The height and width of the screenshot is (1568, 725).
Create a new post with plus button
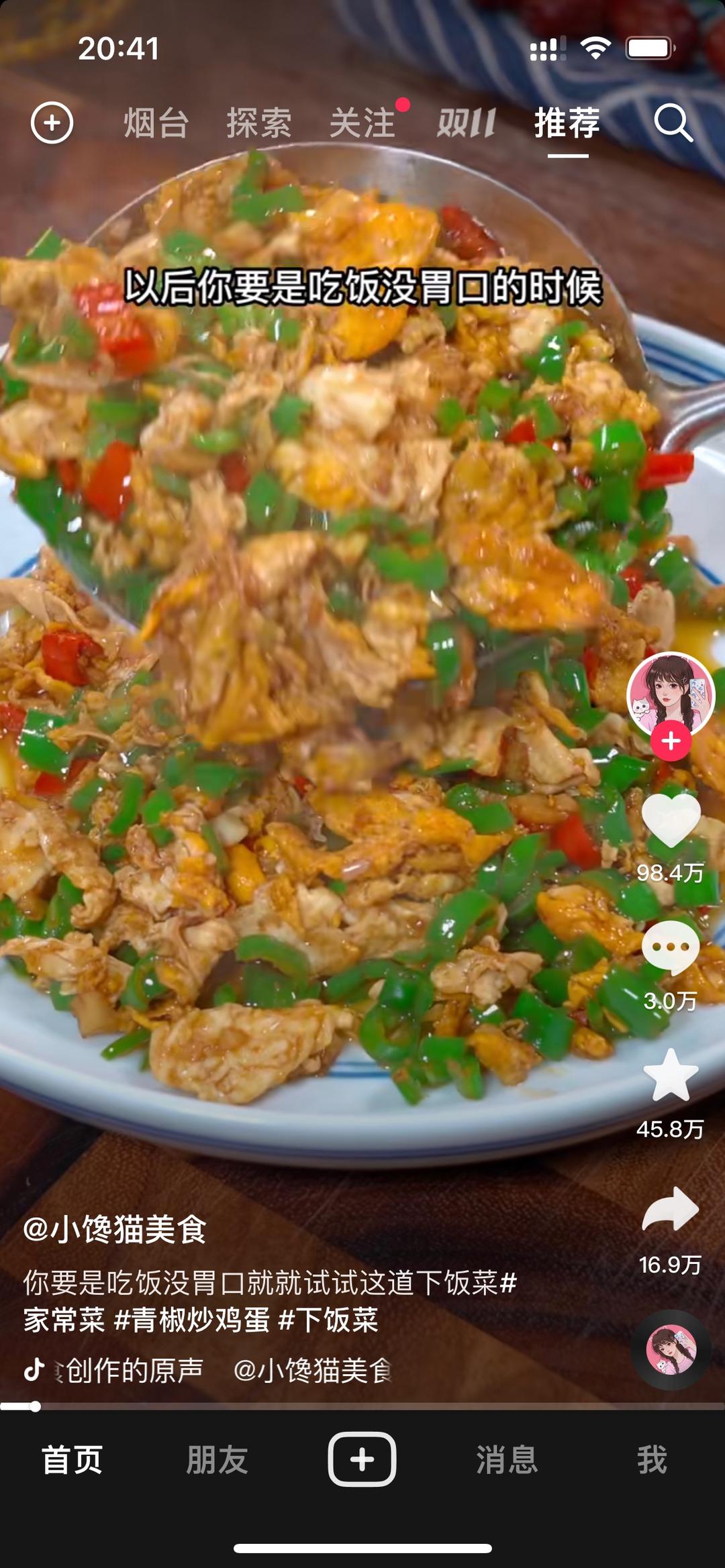point(362,1459)
